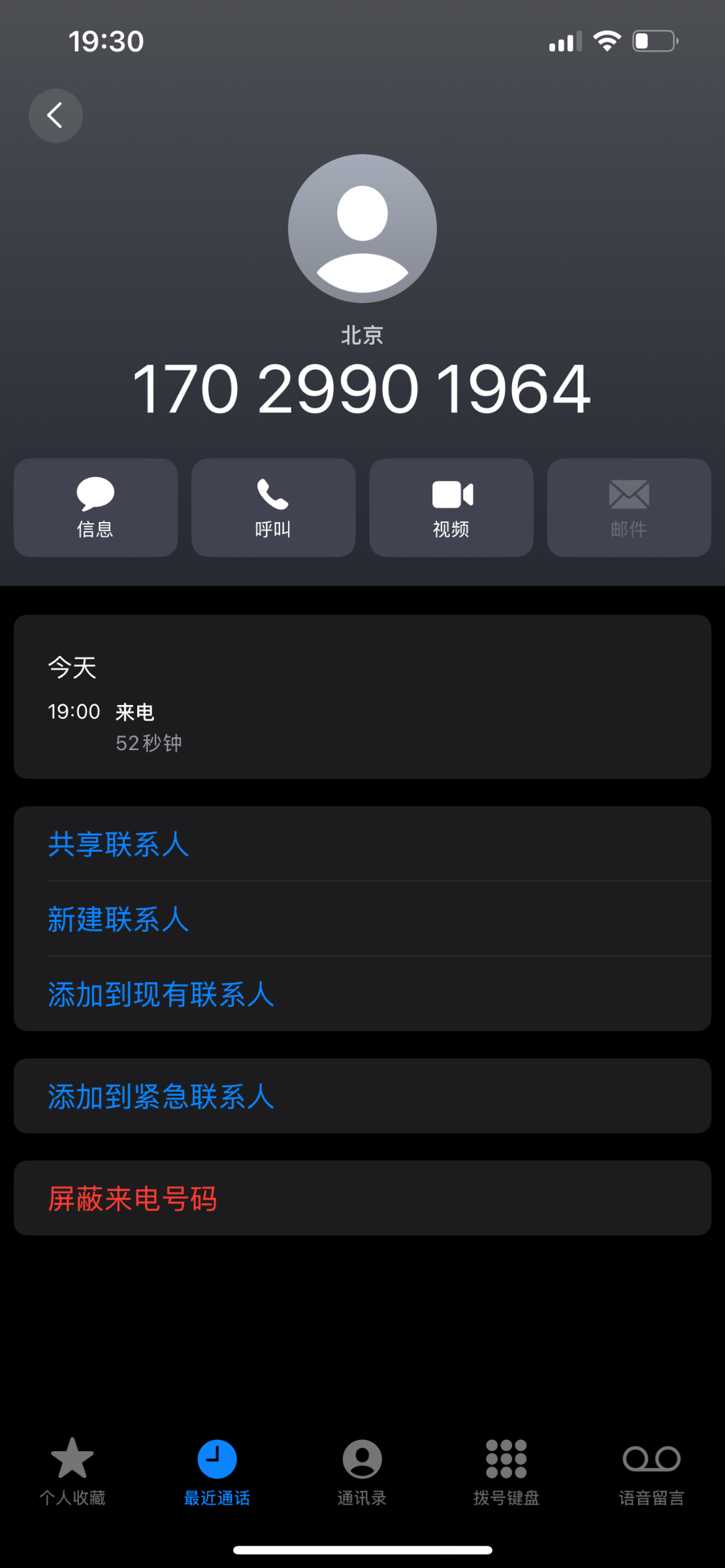Image resolution: width=725 pixels, height=1568 pixels.
Task: Go back with the top-left arrow
Action: [56, 116]
